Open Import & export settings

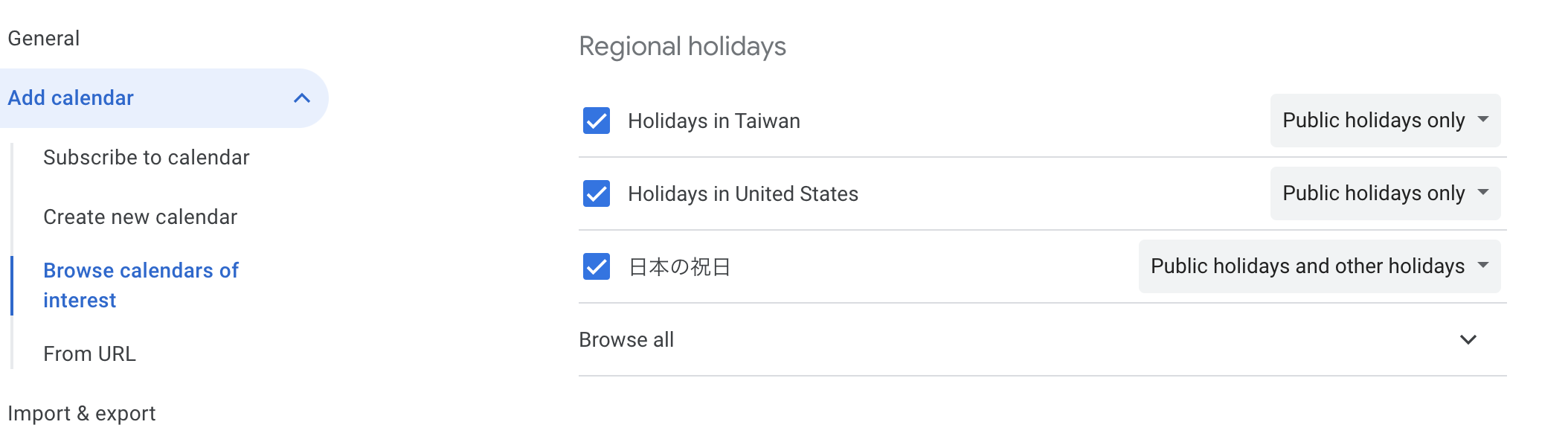coord(82,414)
